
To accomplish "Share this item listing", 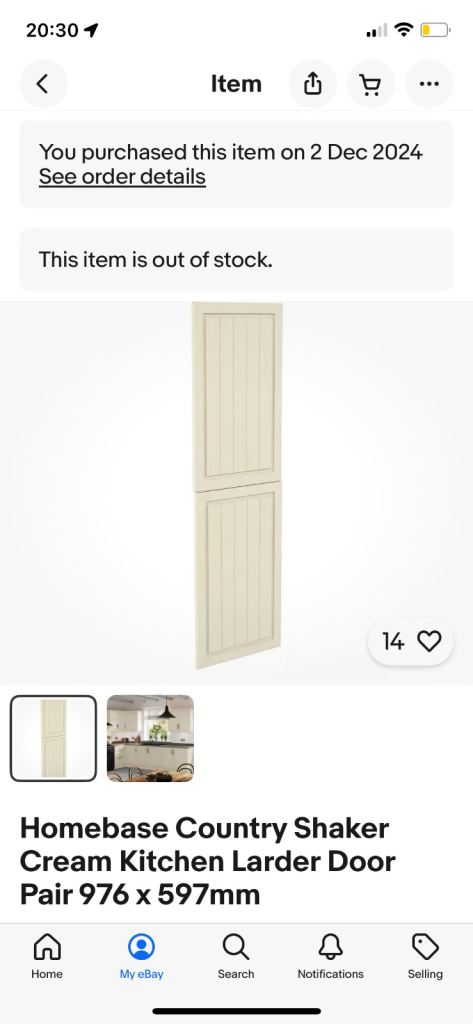I will [313, 84].
